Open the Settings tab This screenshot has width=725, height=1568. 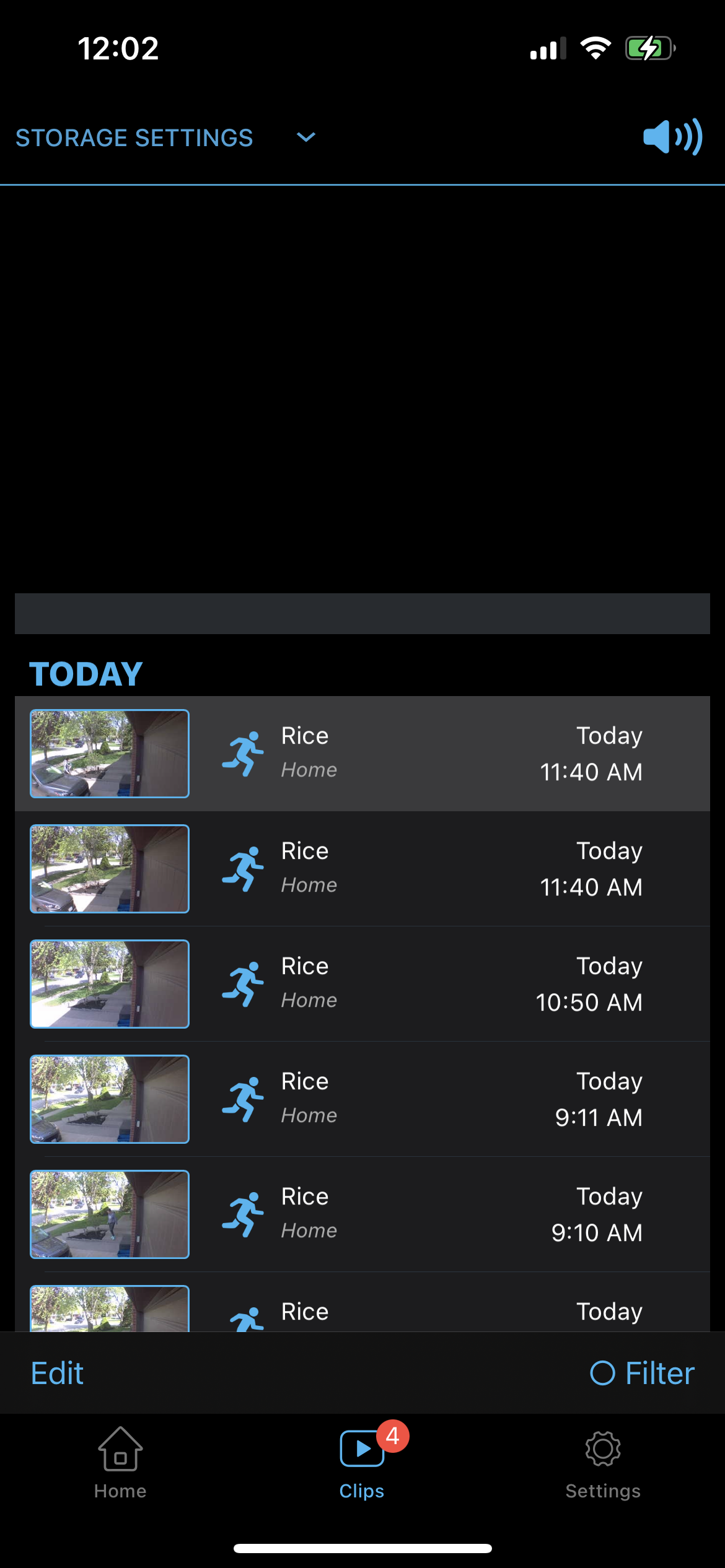[603, 1463]
